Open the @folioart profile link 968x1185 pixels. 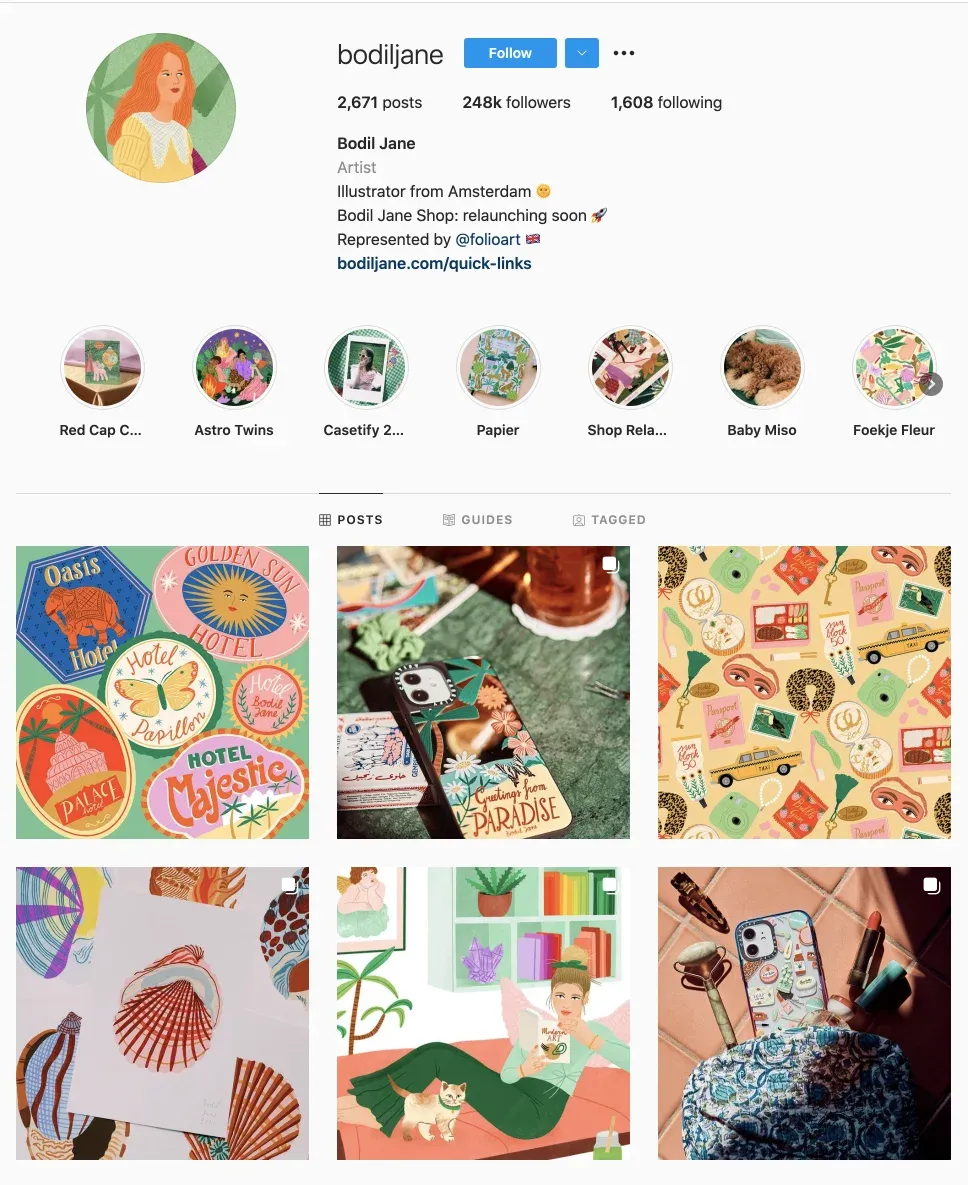point(489,240)
